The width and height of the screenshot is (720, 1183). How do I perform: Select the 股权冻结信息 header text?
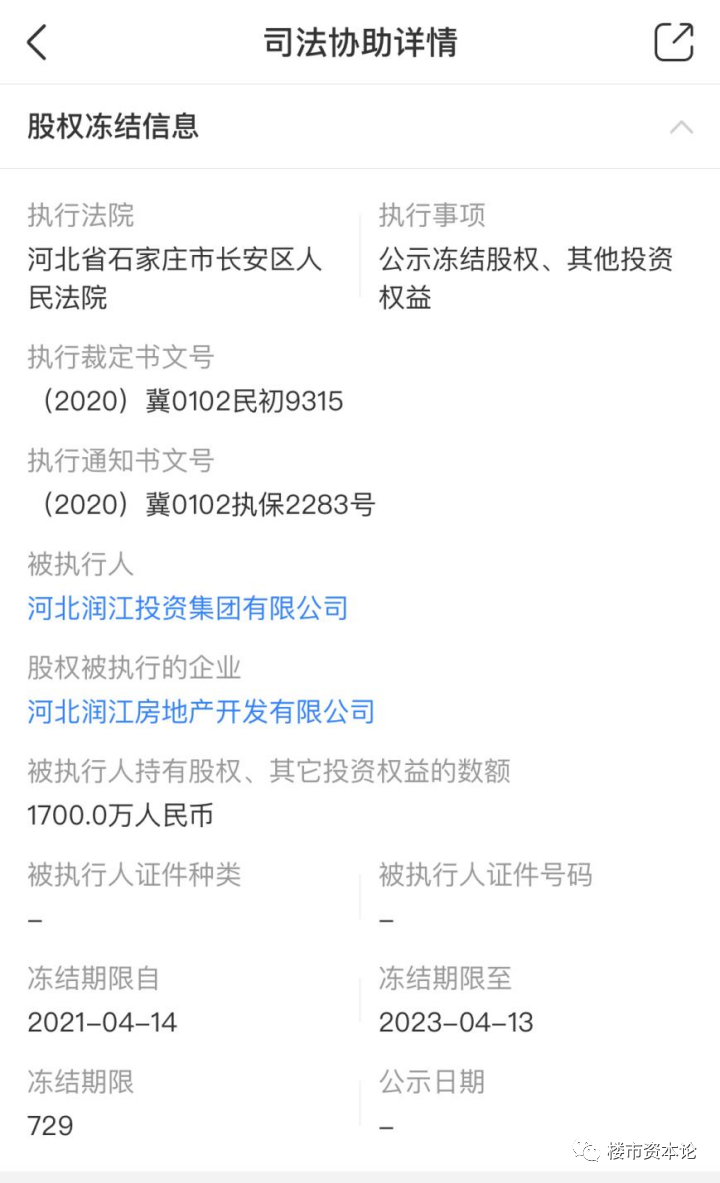[112, 128]
